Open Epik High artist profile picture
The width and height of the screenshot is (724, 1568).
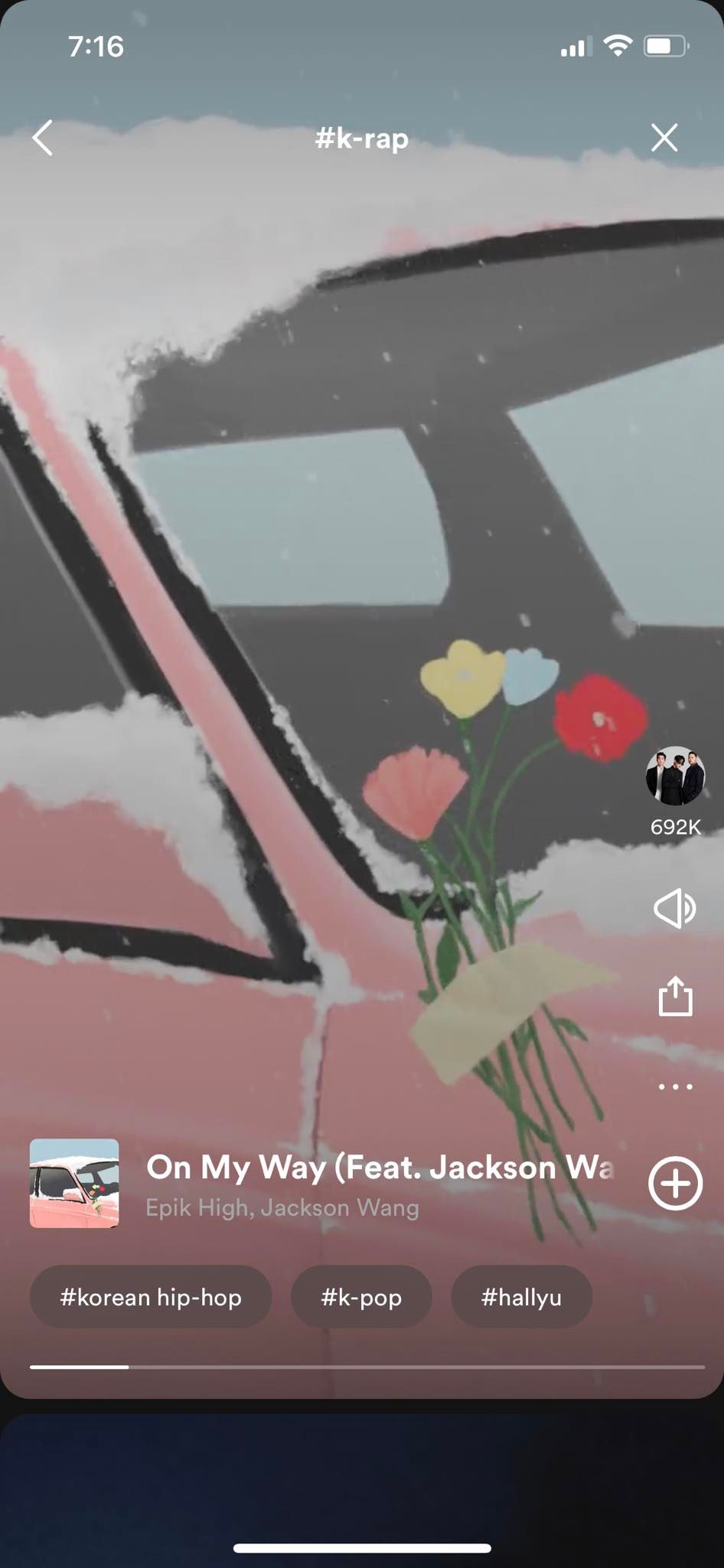[675, 776]
